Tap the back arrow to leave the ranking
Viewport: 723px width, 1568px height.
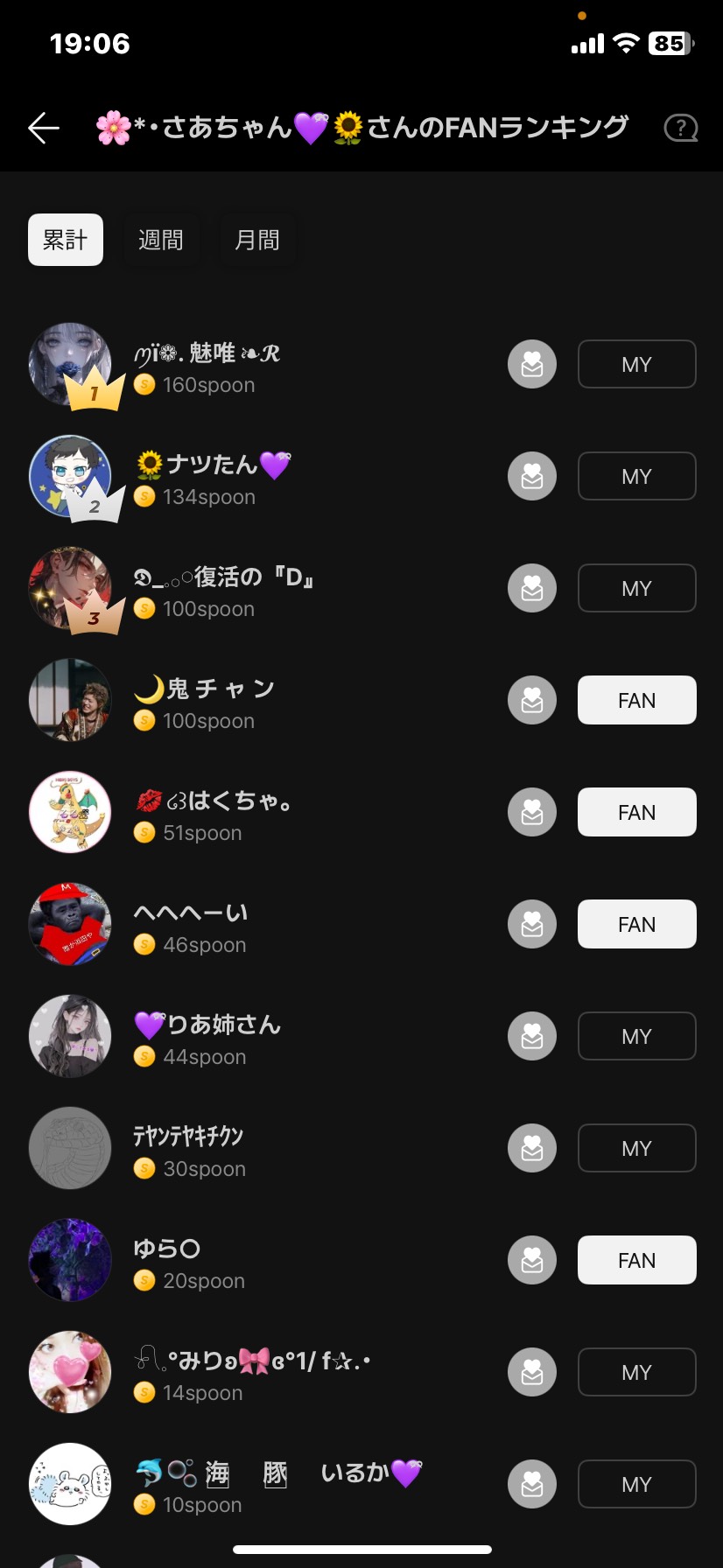click(41, 128)
